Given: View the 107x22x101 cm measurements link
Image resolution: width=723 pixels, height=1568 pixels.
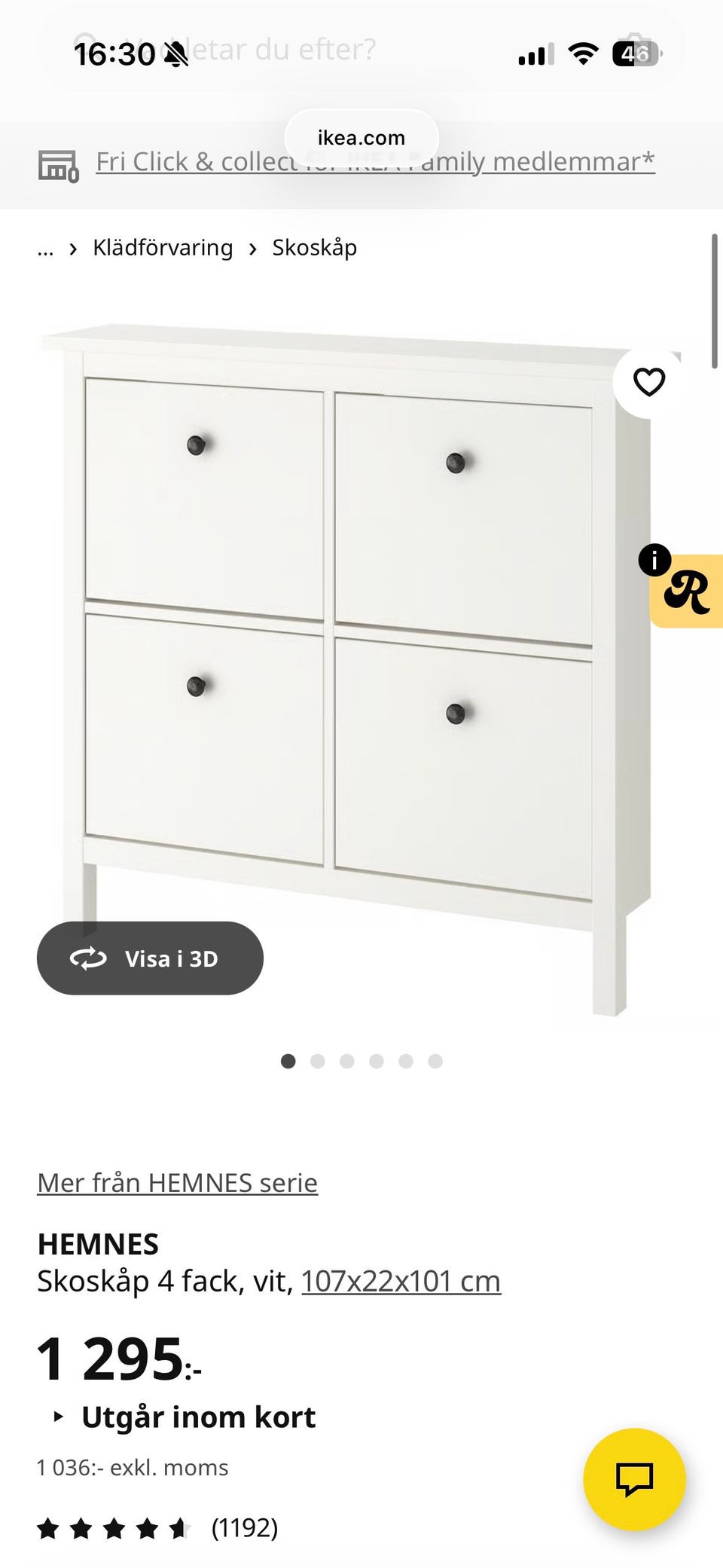Looking at the screenshot, I should [x=401, y=1281].
